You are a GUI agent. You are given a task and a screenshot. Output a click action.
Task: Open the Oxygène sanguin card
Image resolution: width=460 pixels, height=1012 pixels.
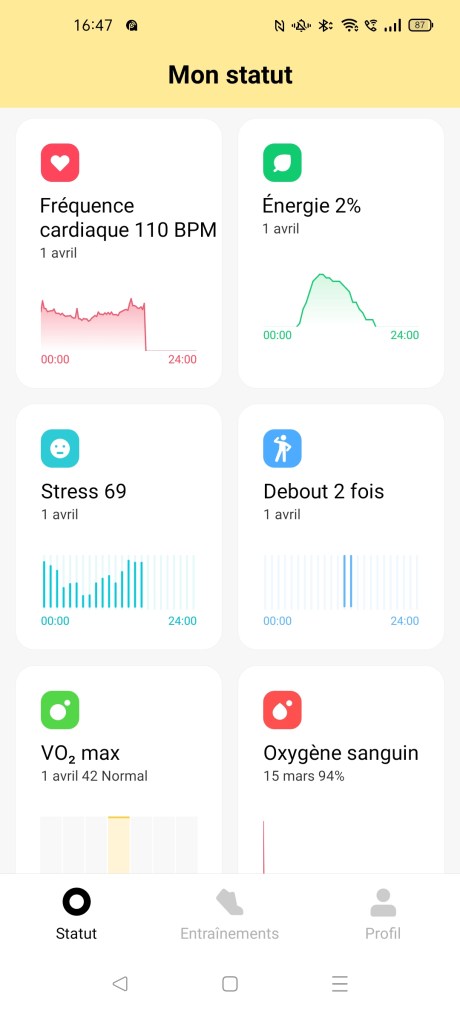coord(341,770)
